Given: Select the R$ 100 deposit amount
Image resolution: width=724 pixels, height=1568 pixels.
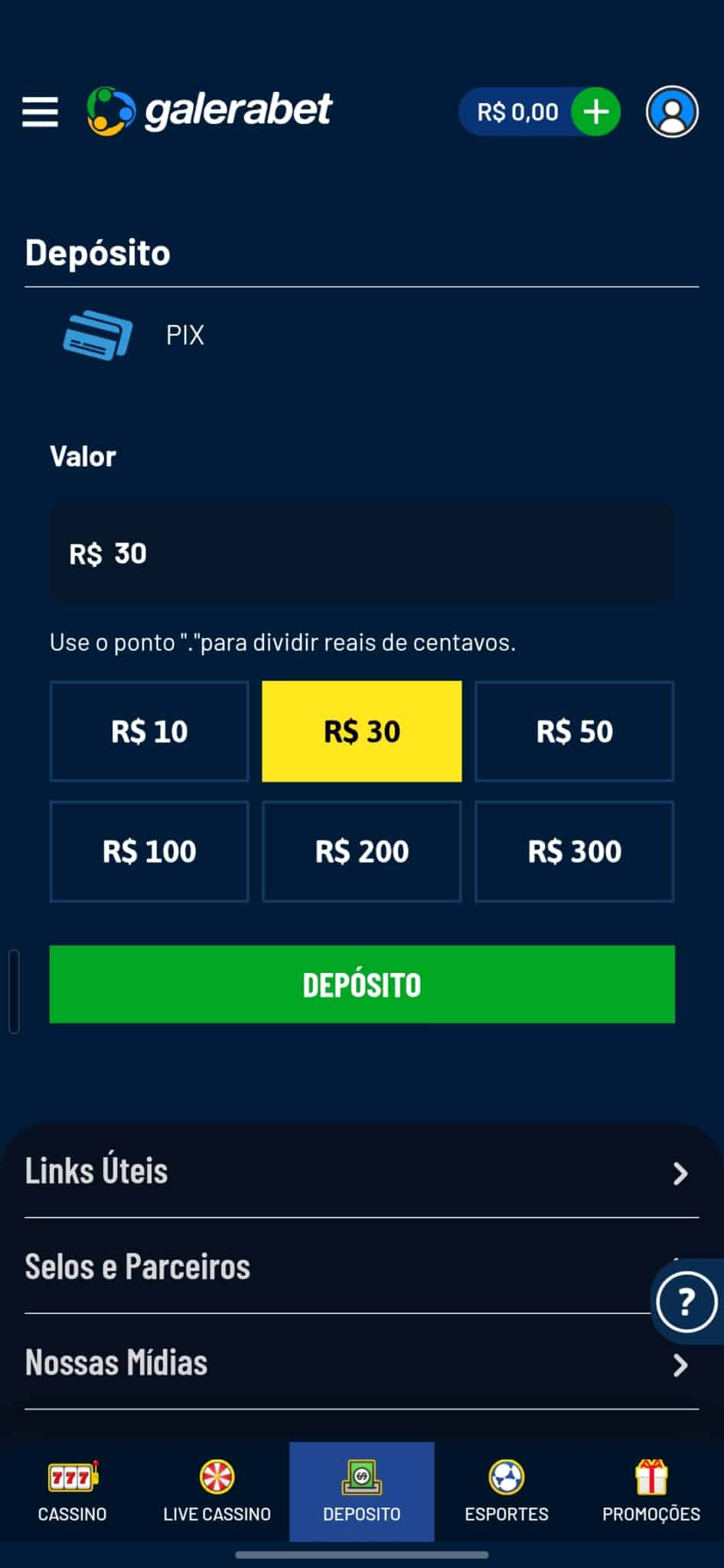Looking at the screenshot, I should pyautogui.click(x=148, y=851).
